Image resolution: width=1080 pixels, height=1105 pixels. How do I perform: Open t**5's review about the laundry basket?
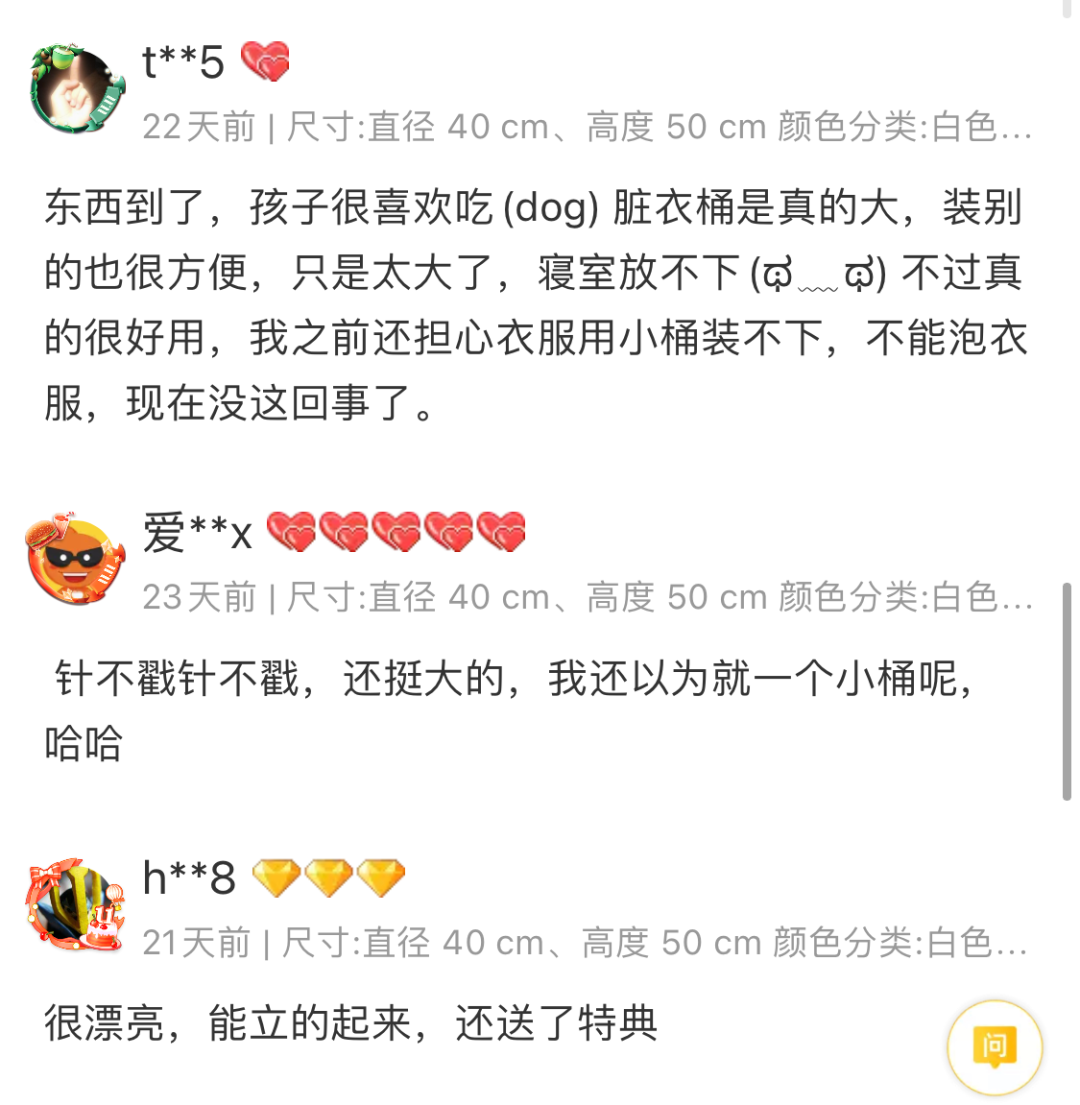click(x=534, y=308)
